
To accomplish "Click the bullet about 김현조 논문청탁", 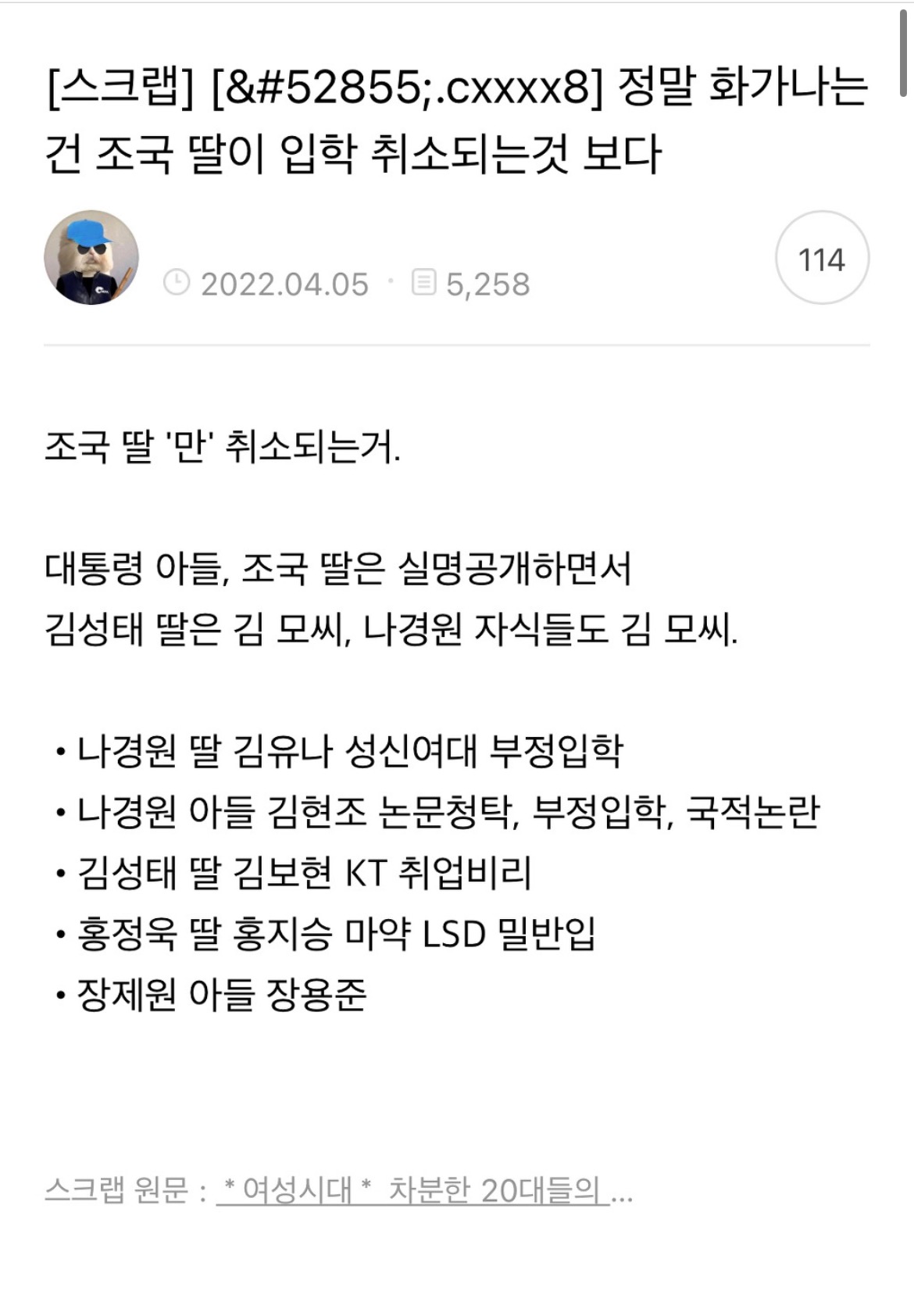I will [436, 815].
